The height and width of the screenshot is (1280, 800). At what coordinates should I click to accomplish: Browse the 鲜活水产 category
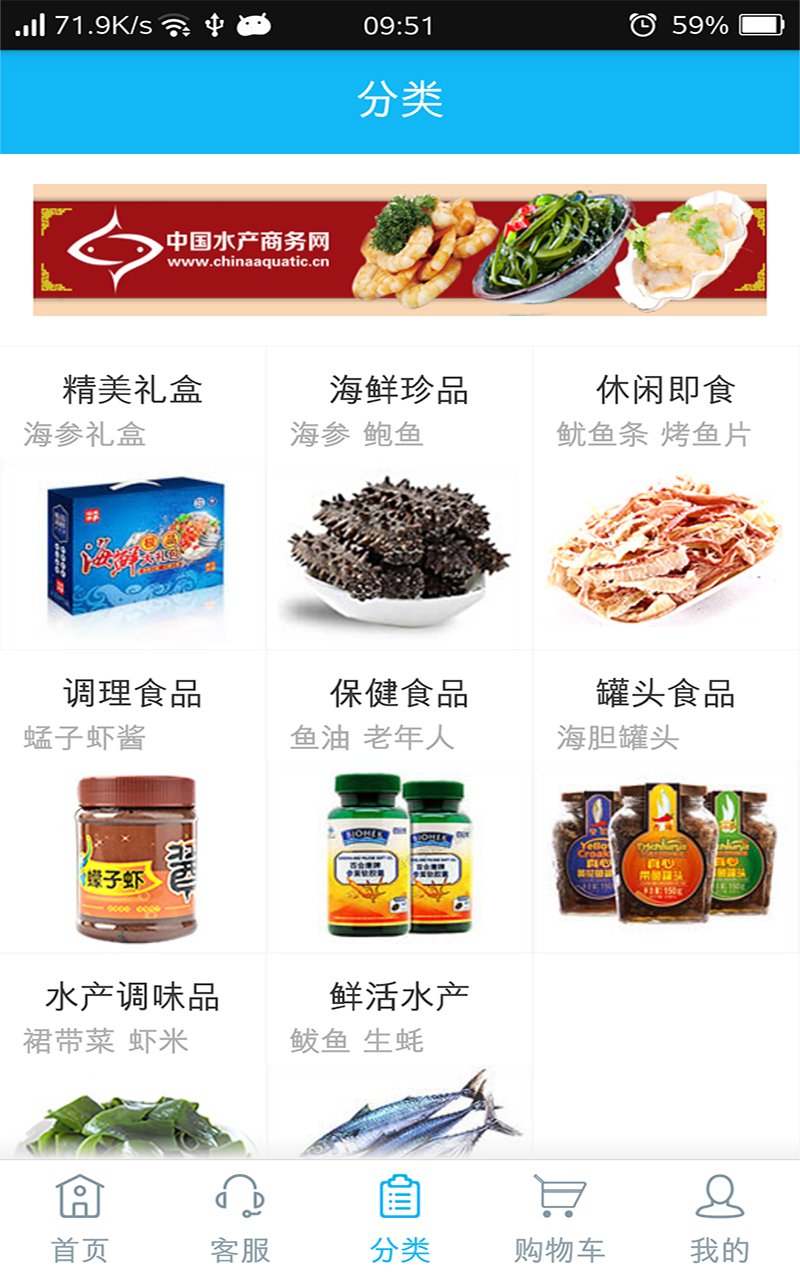(400, 1057)
